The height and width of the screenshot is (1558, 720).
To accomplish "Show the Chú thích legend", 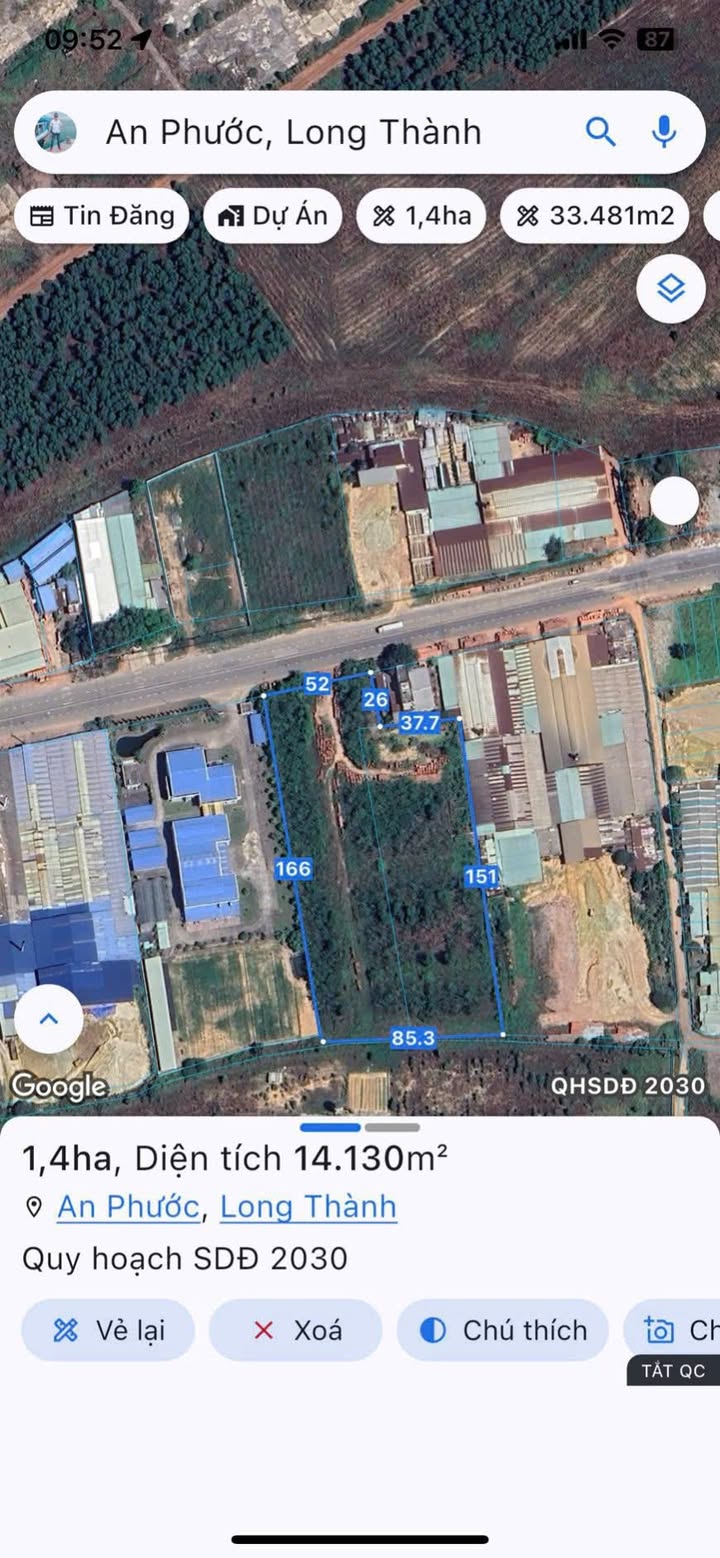I will coord(503,1330).
